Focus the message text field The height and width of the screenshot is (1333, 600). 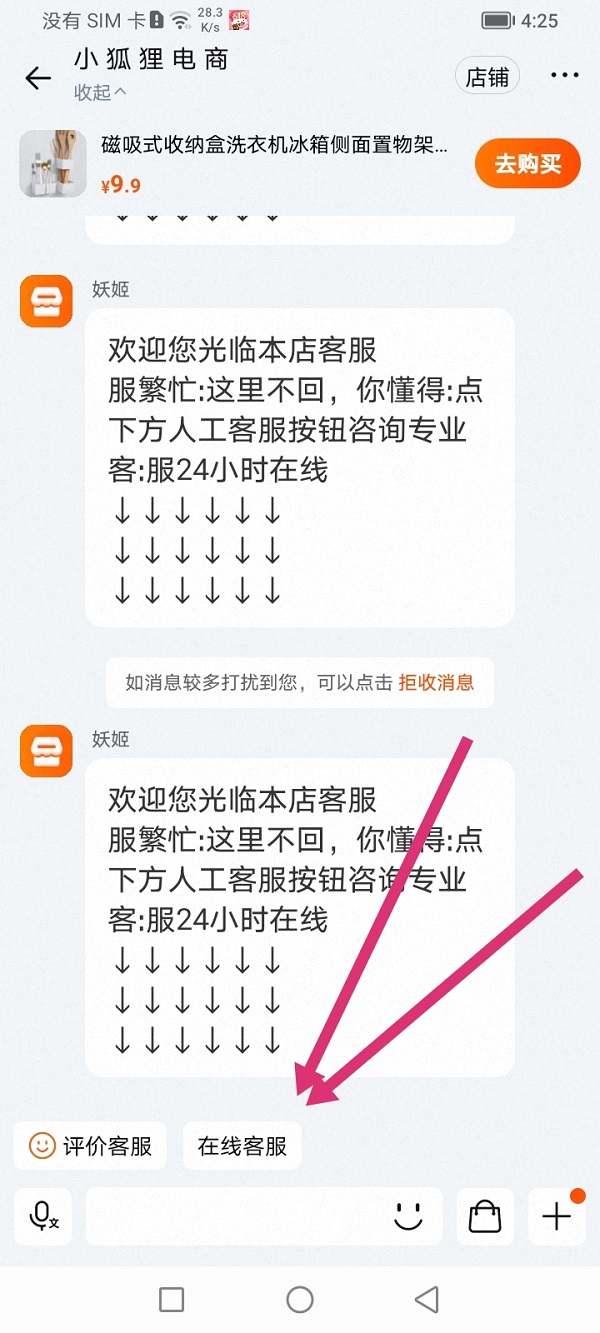235,1216
